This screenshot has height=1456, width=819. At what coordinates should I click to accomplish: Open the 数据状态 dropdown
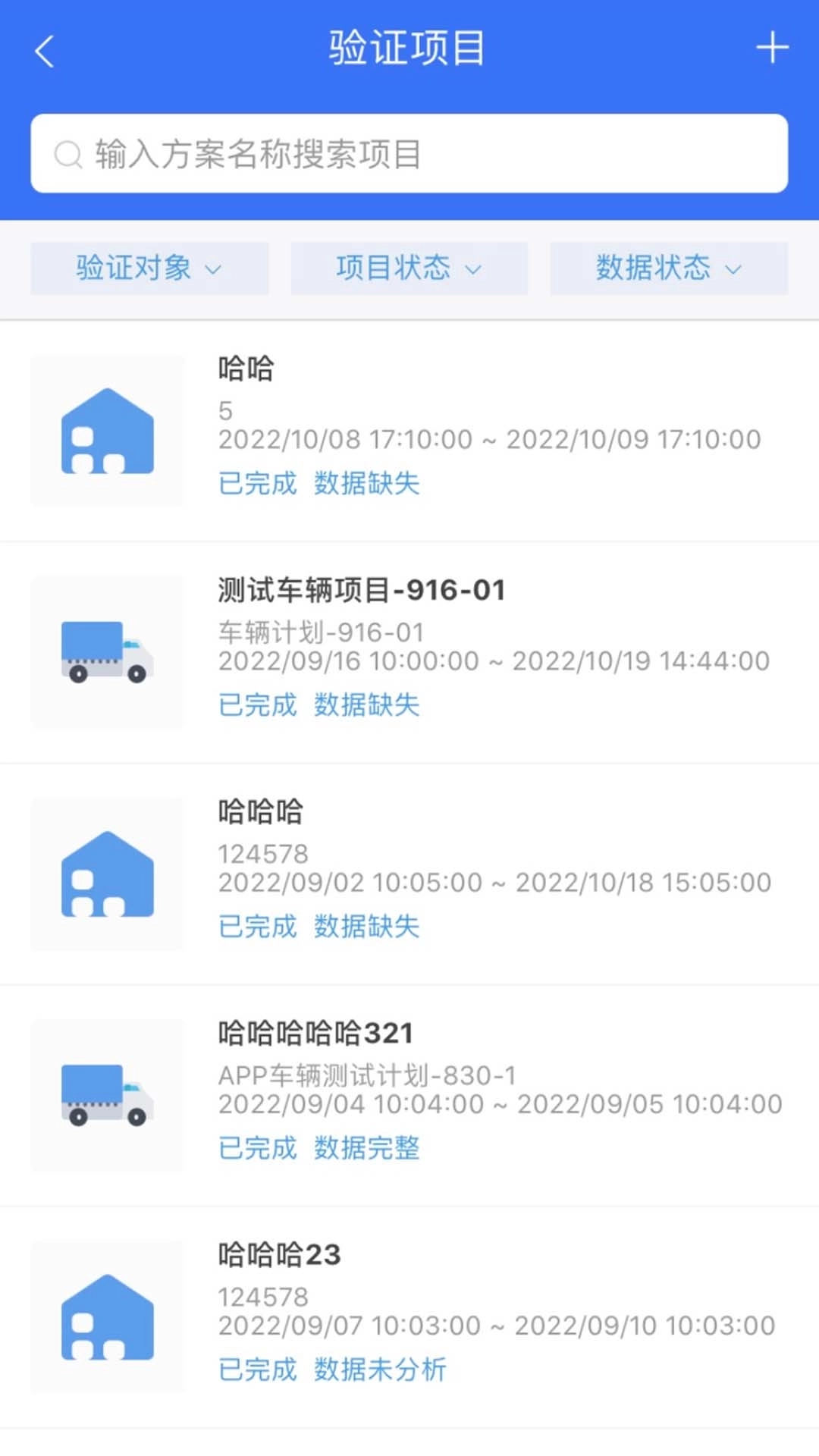pyautogui.click(x=669, y=268)
